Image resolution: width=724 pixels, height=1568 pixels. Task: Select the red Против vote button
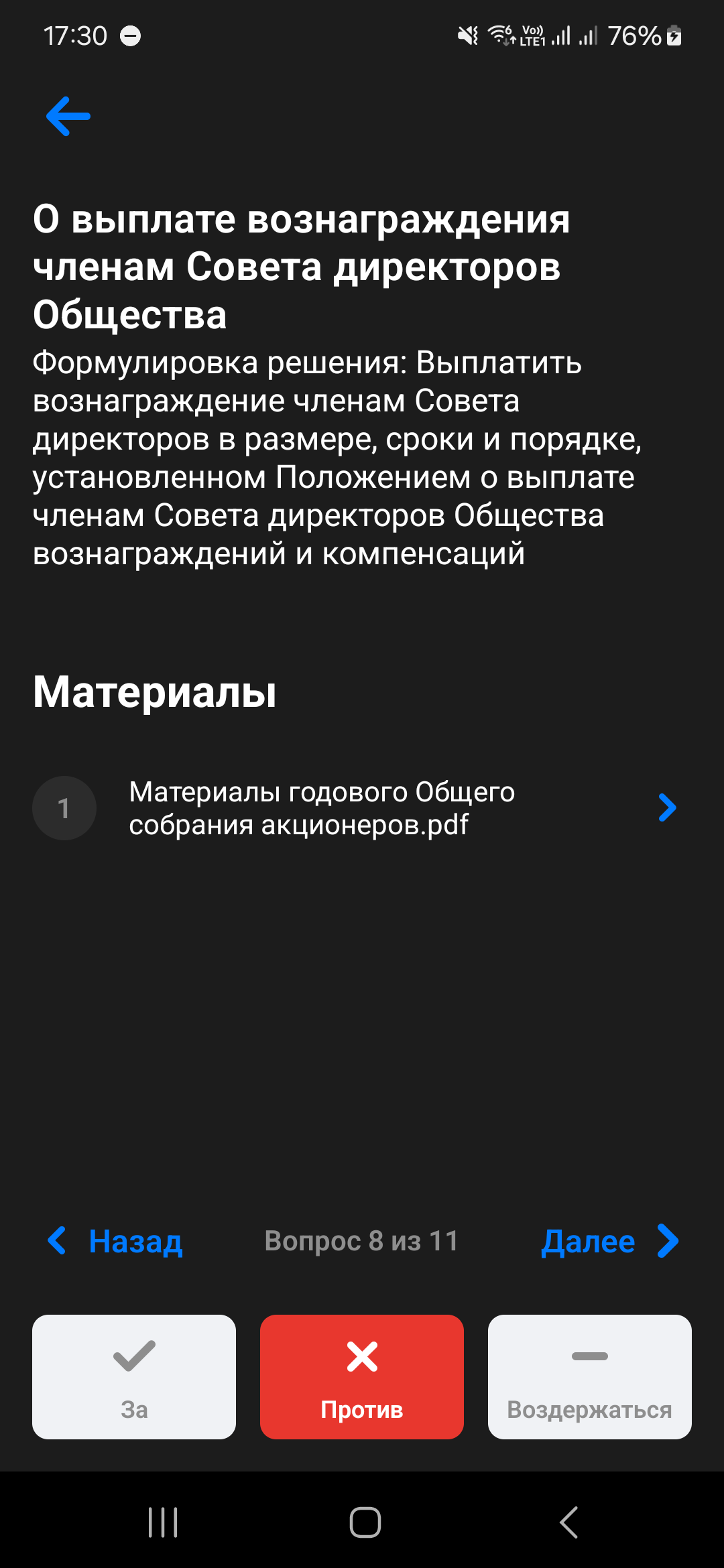362,1377
